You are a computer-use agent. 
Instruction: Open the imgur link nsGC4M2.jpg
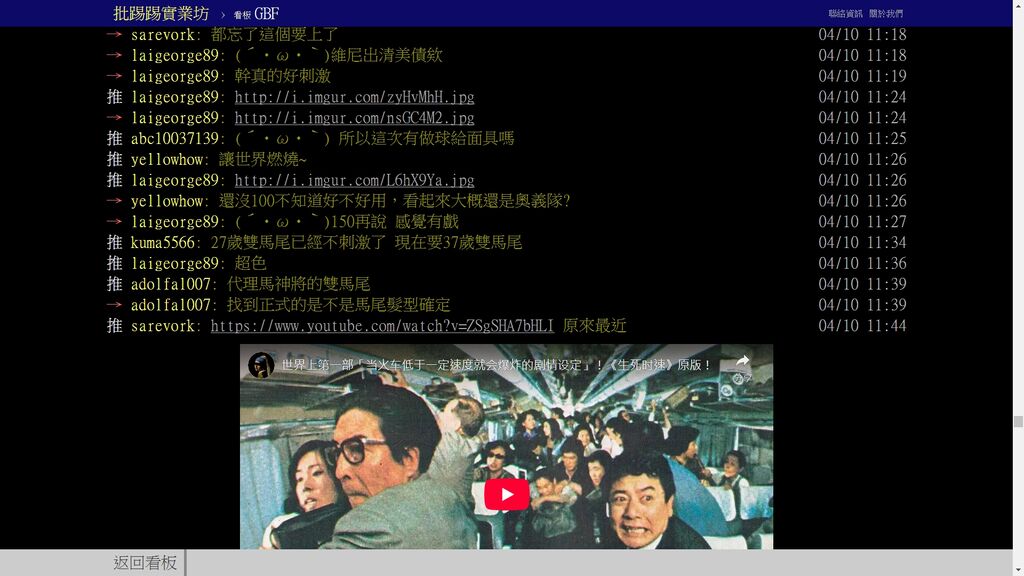(354, 118)
